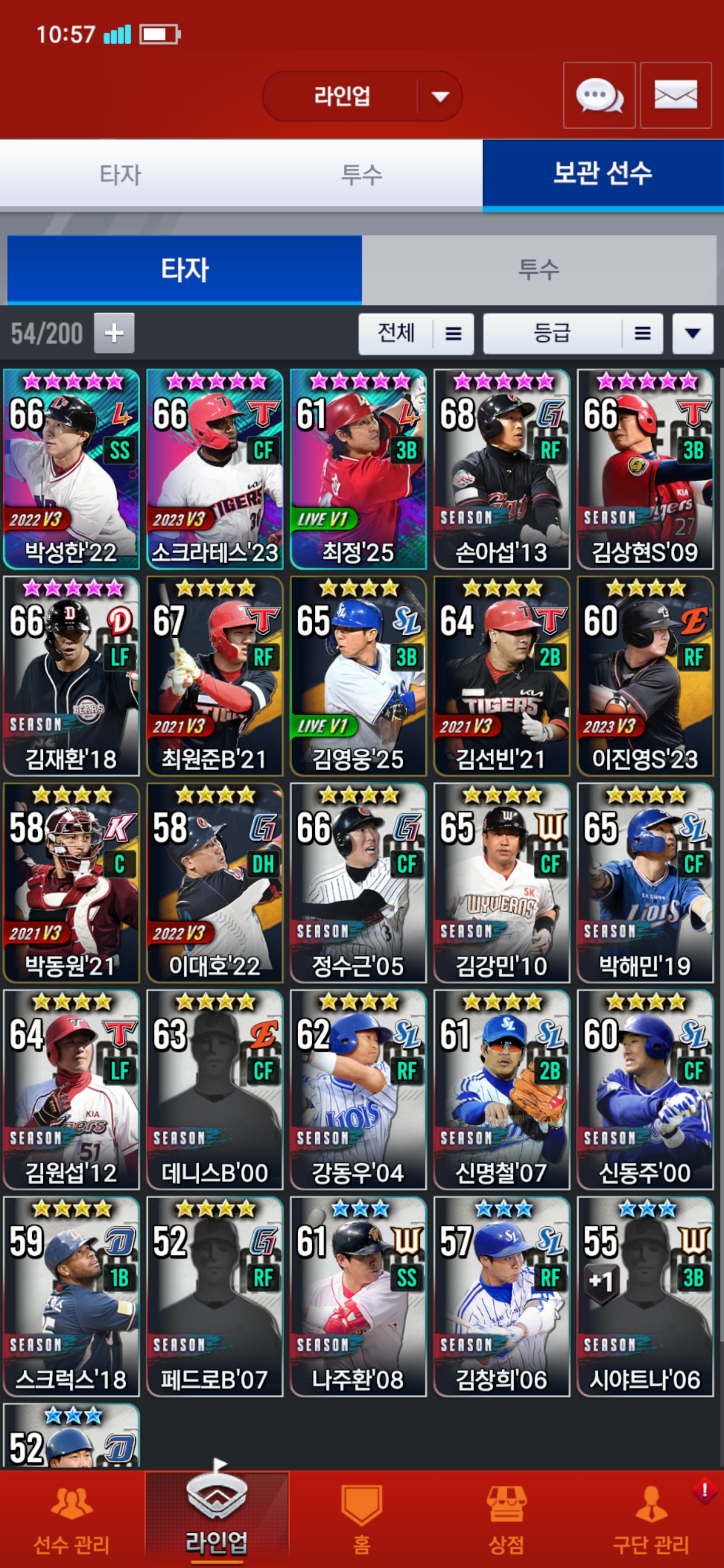Screen dimensions: 724x1568
Task: Switch to the top 투수 tab
Action: [361, 175]
